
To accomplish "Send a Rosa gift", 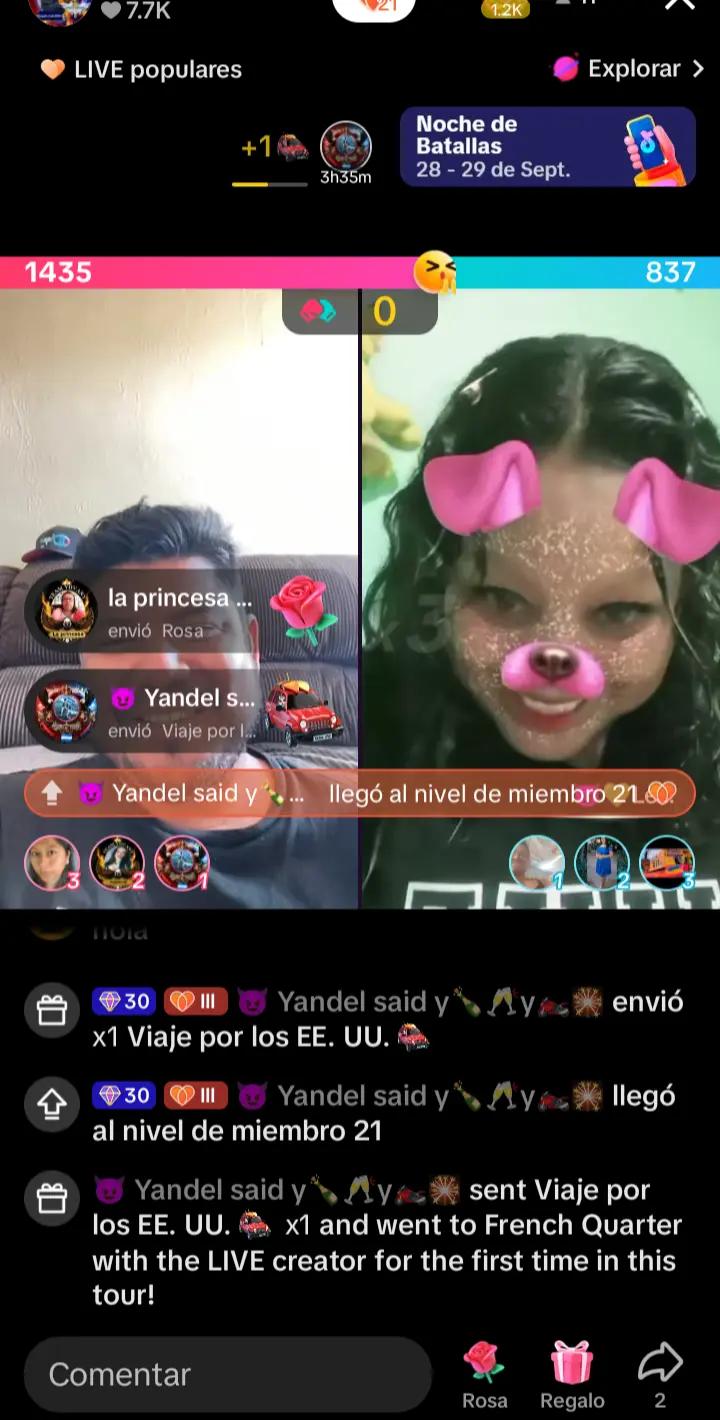I will [x=484, y=1375].
